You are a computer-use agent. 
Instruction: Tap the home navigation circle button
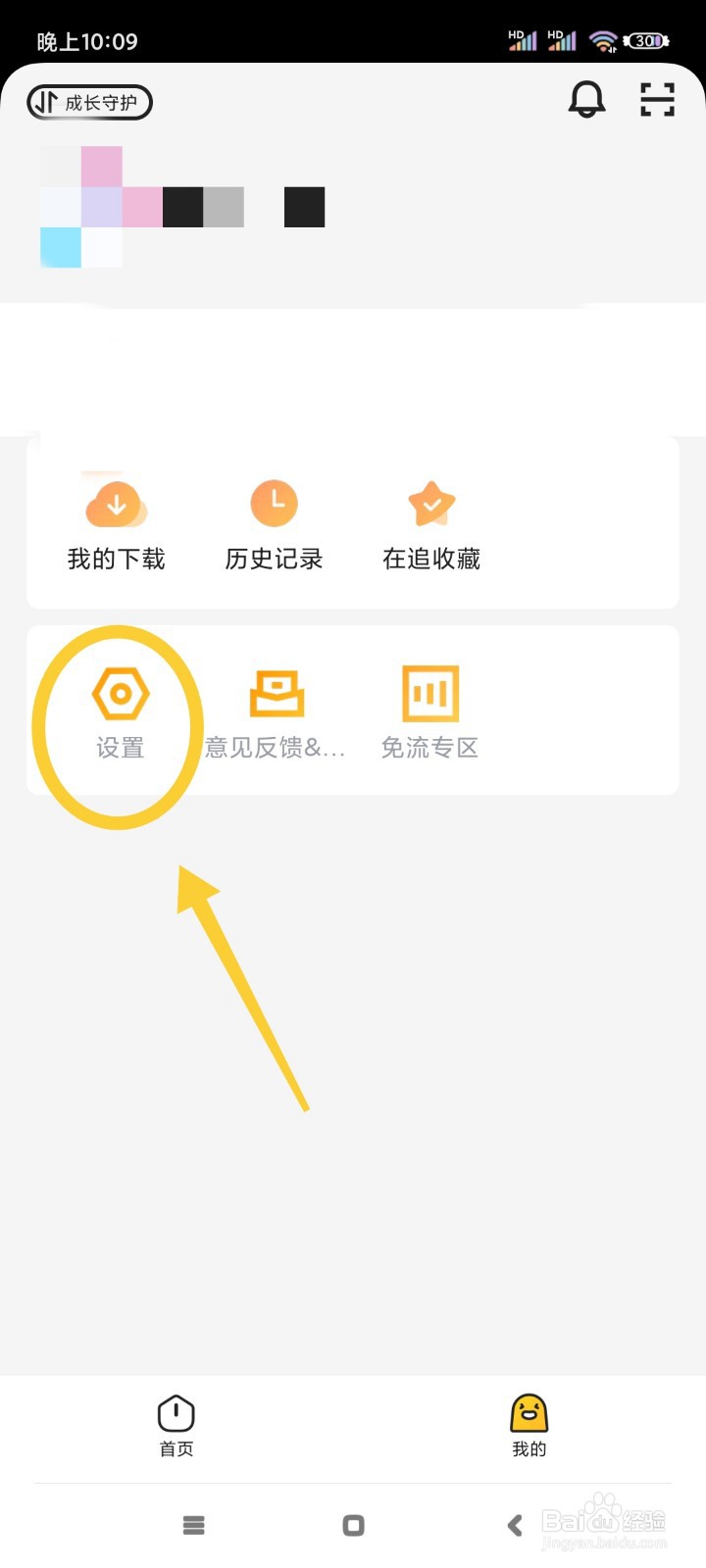coord(352,1525)
